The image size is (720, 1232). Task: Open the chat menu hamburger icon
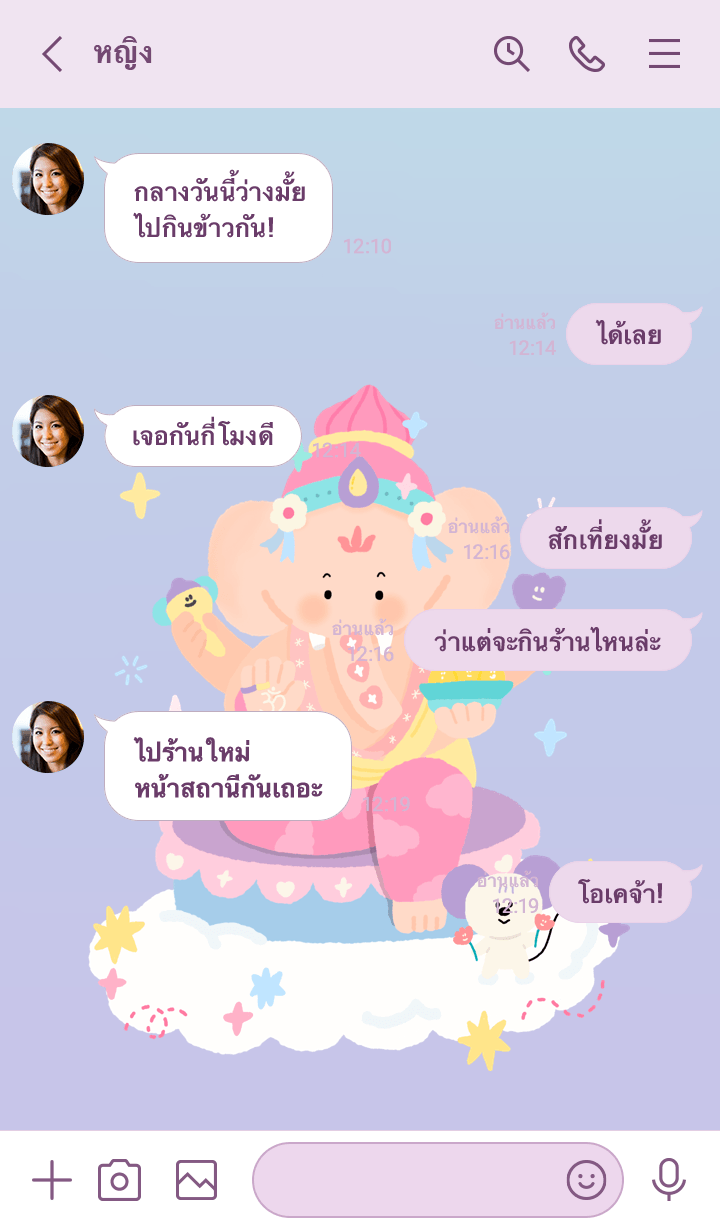664,54
